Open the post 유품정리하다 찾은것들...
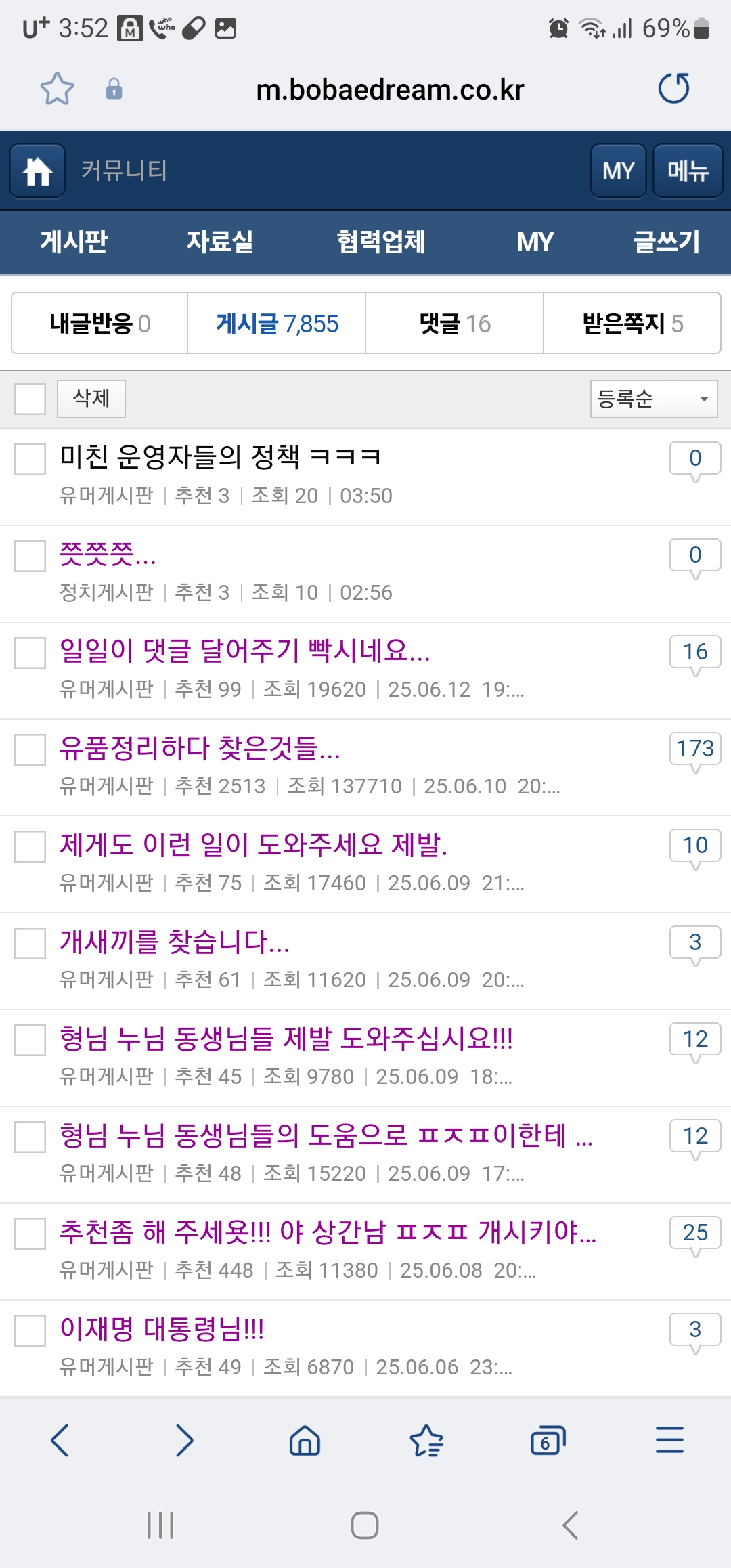 pos(200,747)
